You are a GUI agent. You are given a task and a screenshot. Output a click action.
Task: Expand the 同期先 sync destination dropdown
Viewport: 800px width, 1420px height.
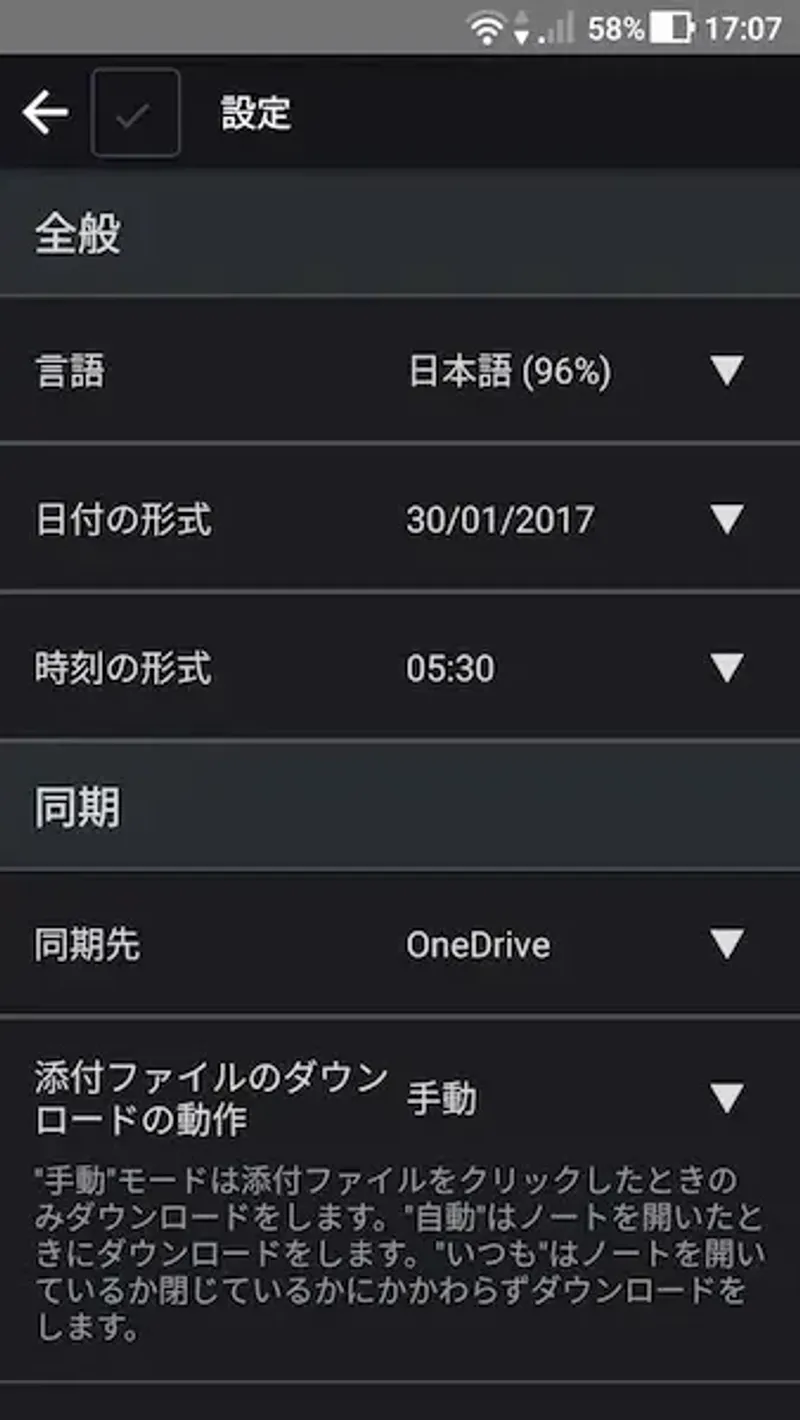click(725, 943)
